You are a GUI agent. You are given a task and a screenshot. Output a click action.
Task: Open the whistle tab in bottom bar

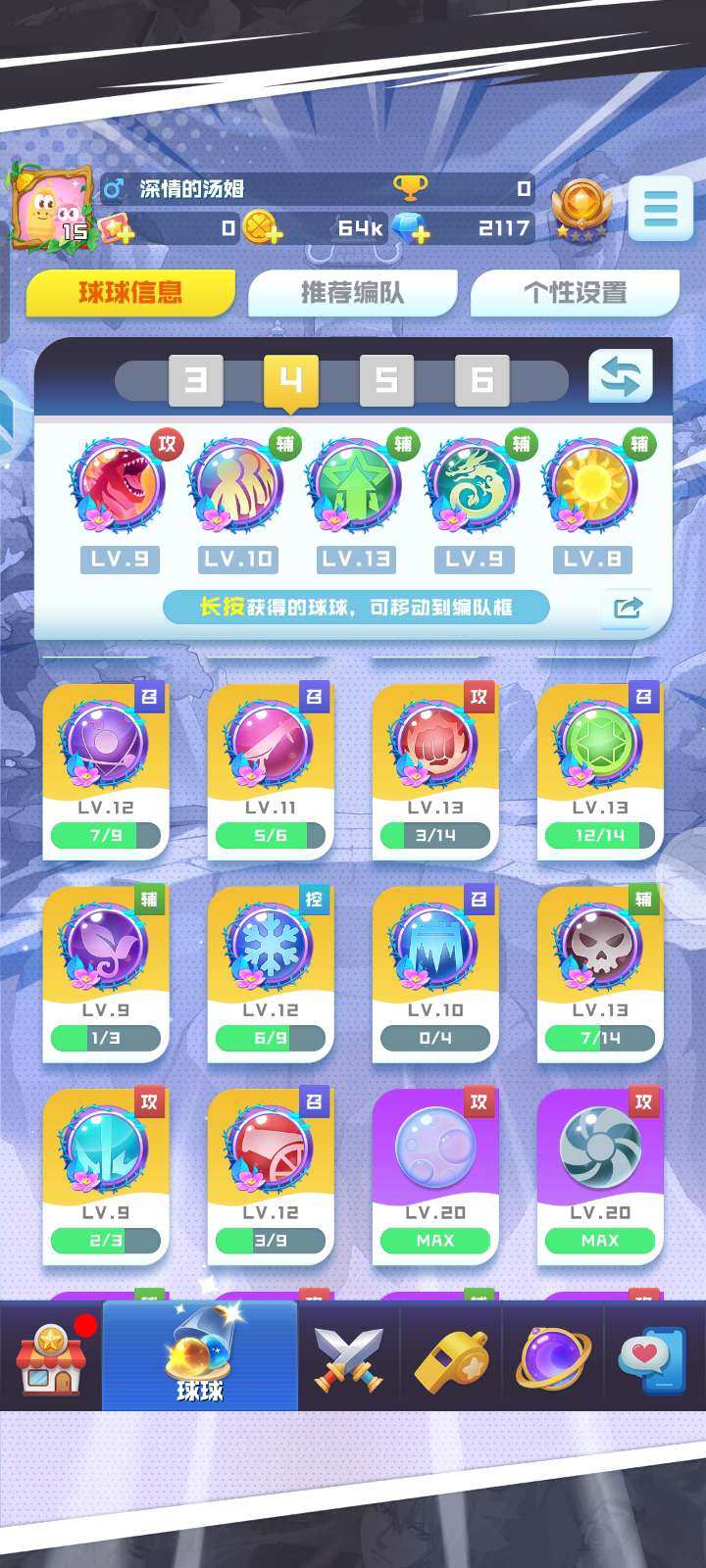coord(451,1358)
